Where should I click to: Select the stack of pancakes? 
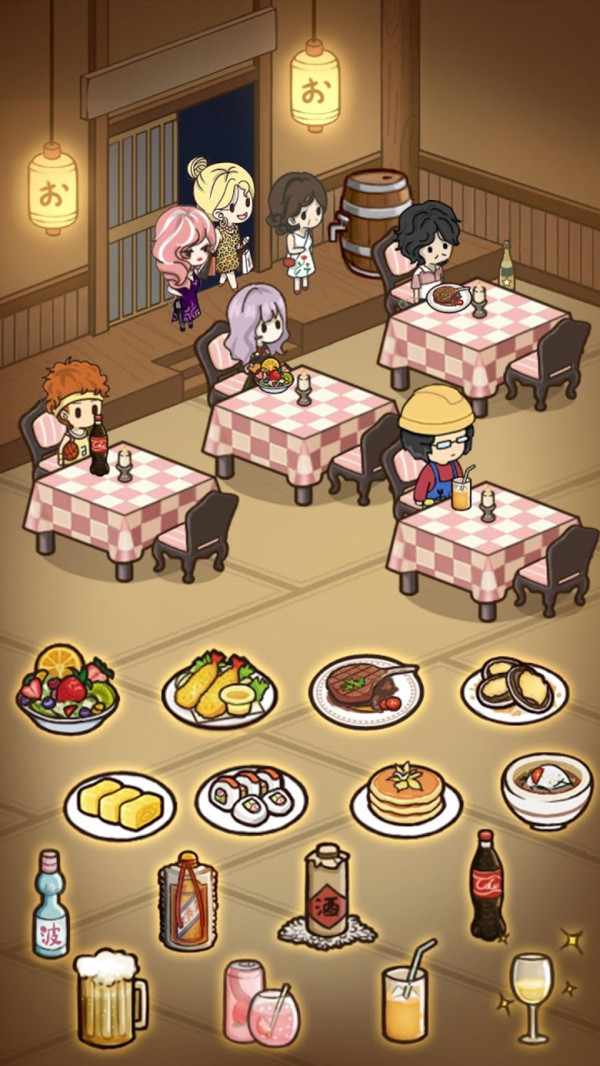pos(406,795)
